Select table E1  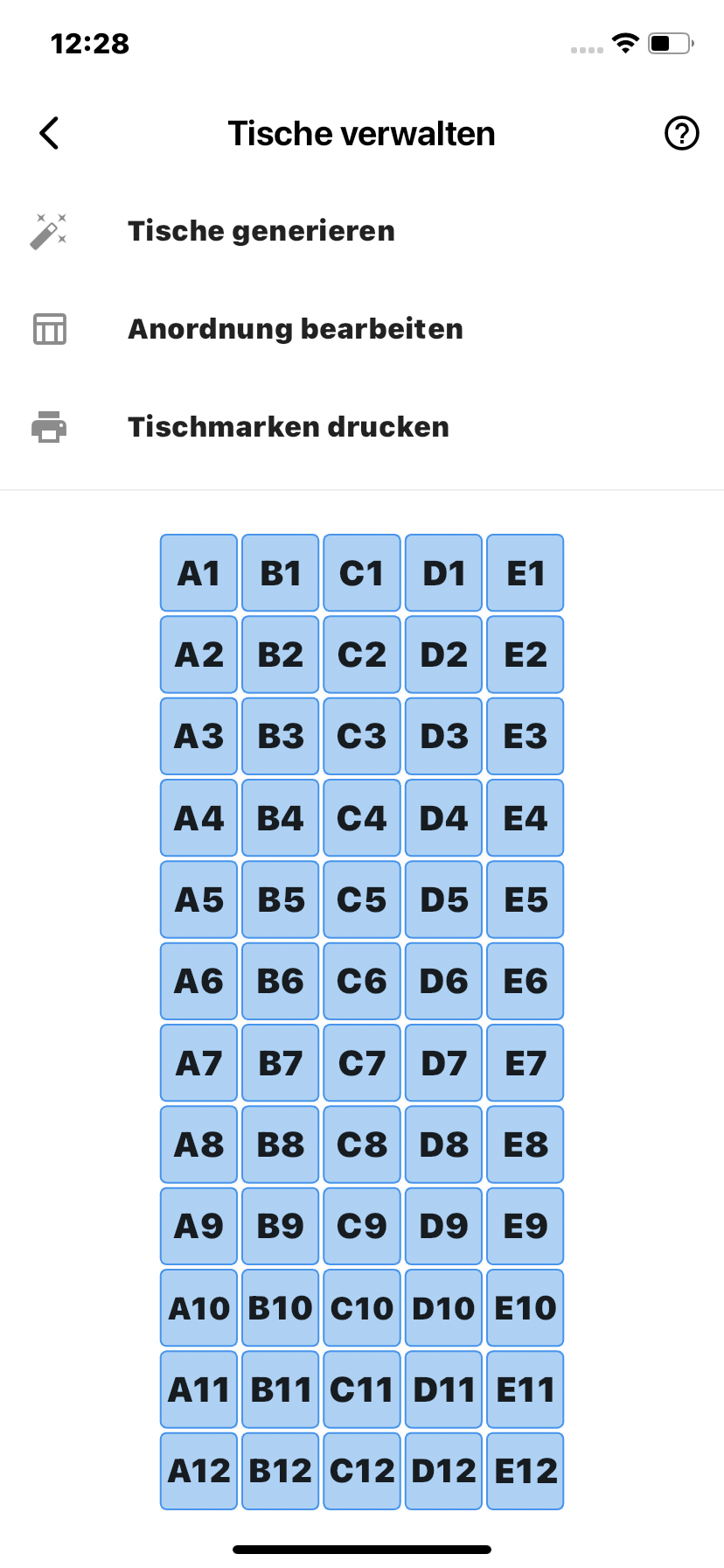pos(526,573)
